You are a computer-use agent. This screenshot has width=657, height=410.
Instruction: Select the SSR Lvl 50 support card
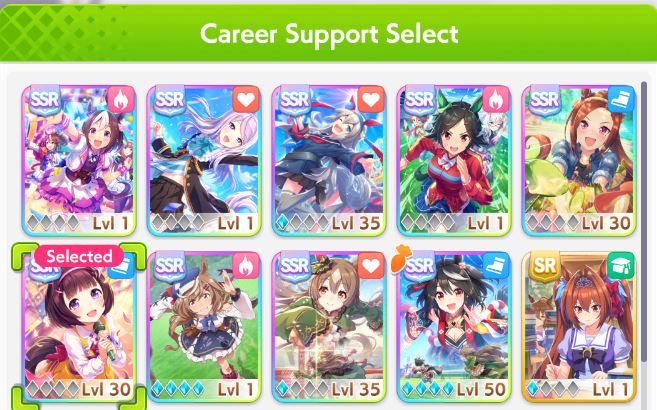tap(454, 325)
